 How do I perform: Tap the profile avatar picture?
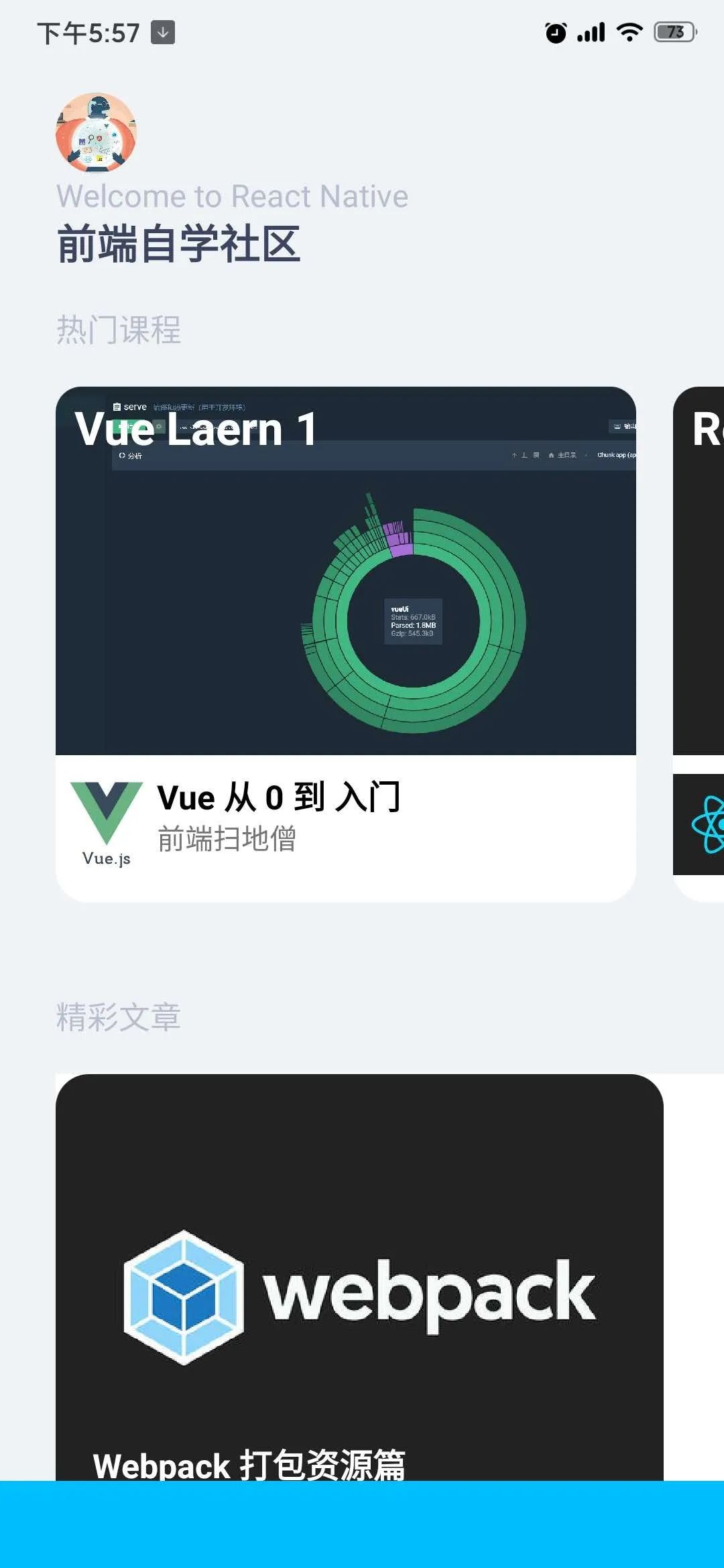97,133
